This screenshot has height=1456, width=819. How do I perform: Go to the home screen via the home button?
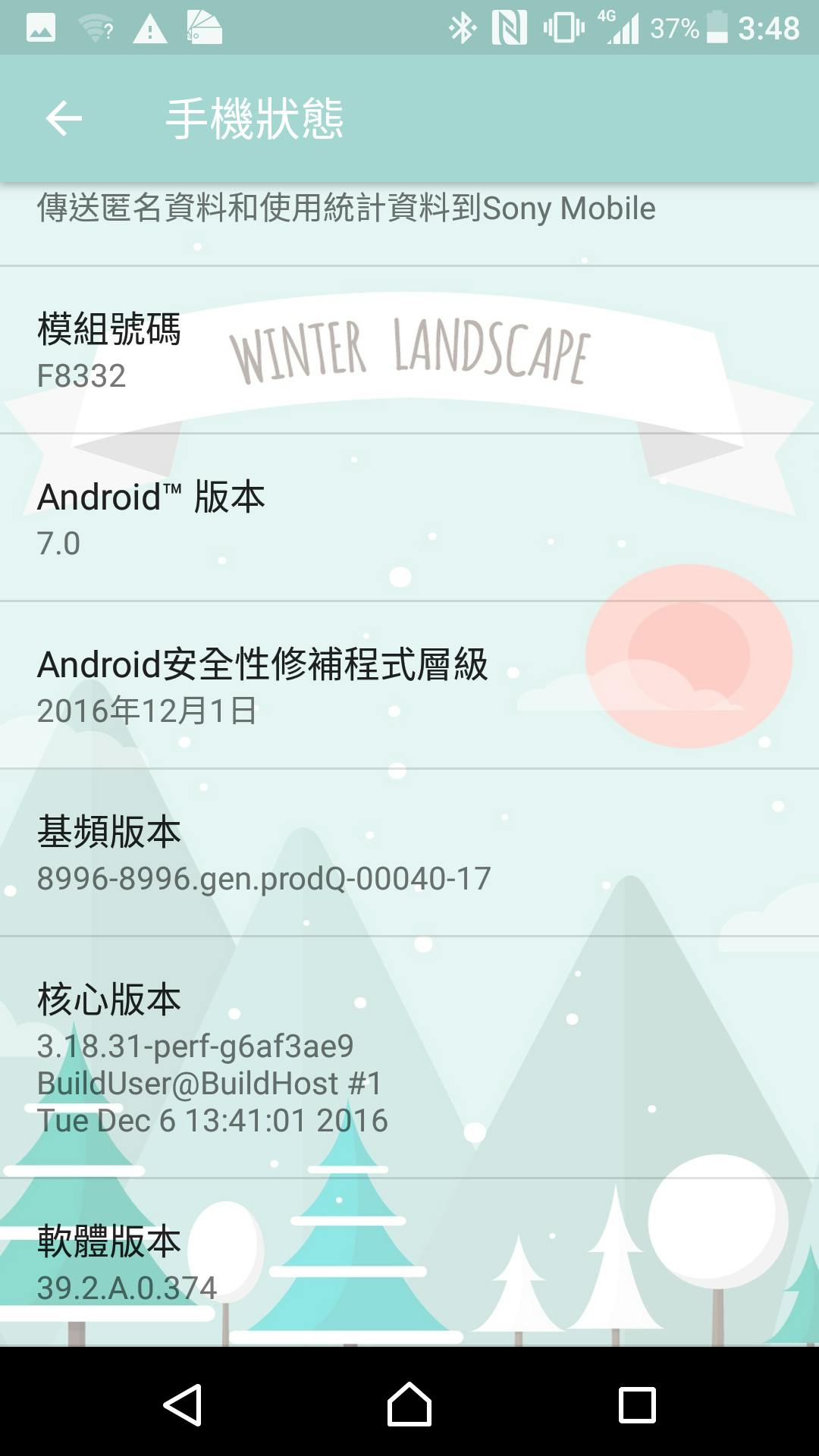[409, 1404]
